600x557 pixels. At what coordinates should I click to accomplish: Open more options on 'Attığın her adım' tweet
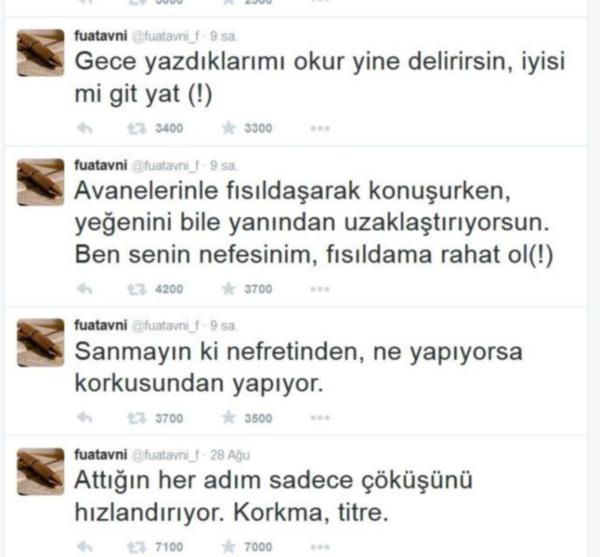(x=320, y=547)
